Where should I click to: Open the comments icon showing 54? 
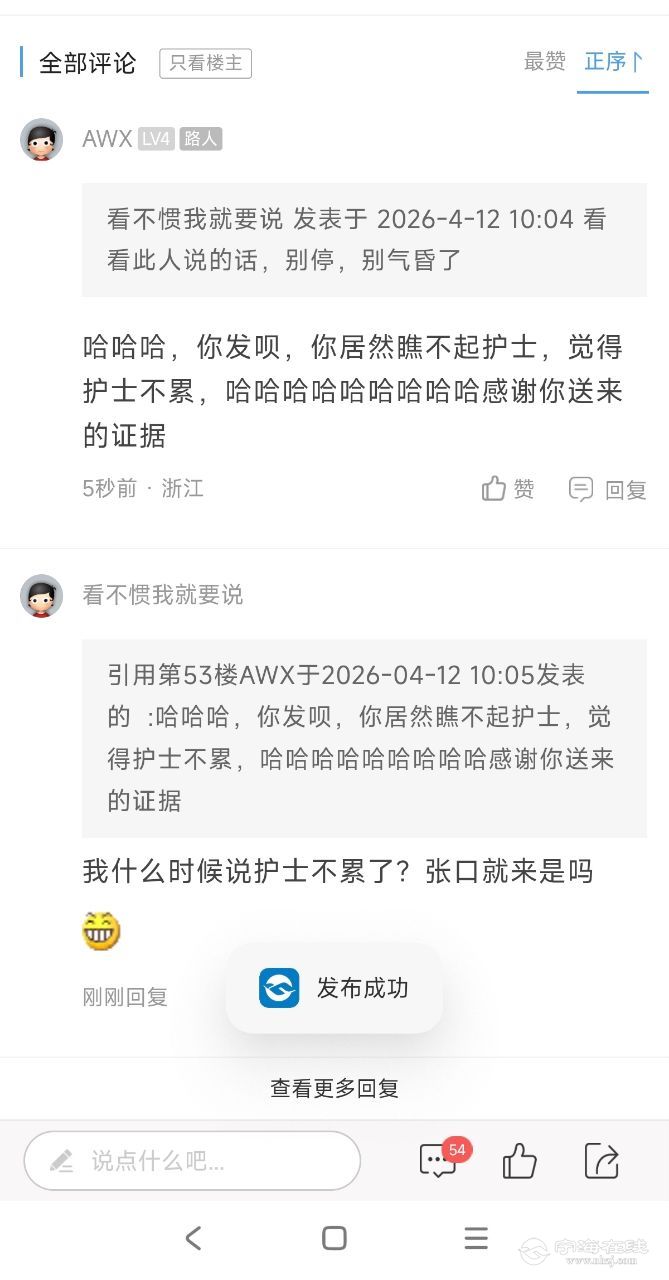(439, 1160)
